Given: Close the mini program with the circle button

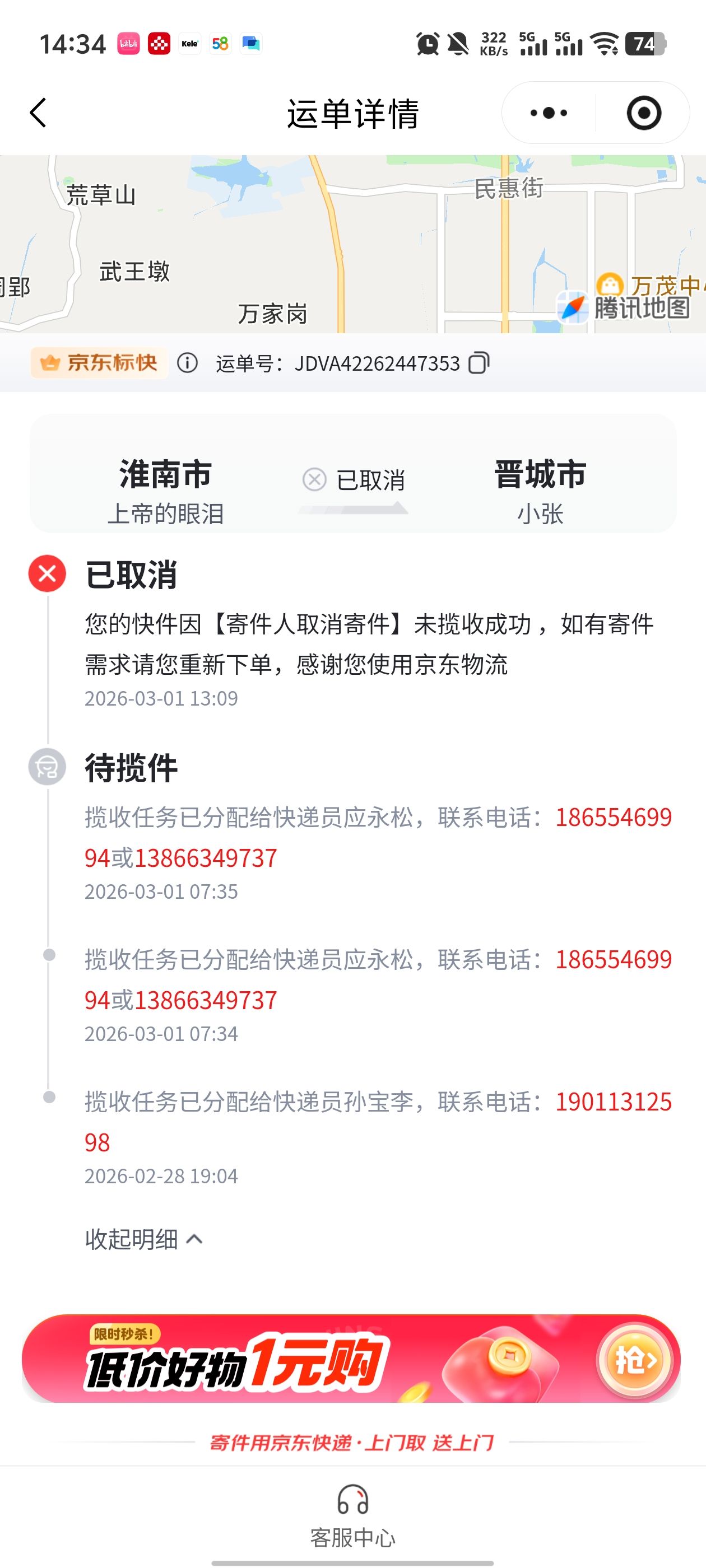Looking at the screenshot, I should point(643,113).
